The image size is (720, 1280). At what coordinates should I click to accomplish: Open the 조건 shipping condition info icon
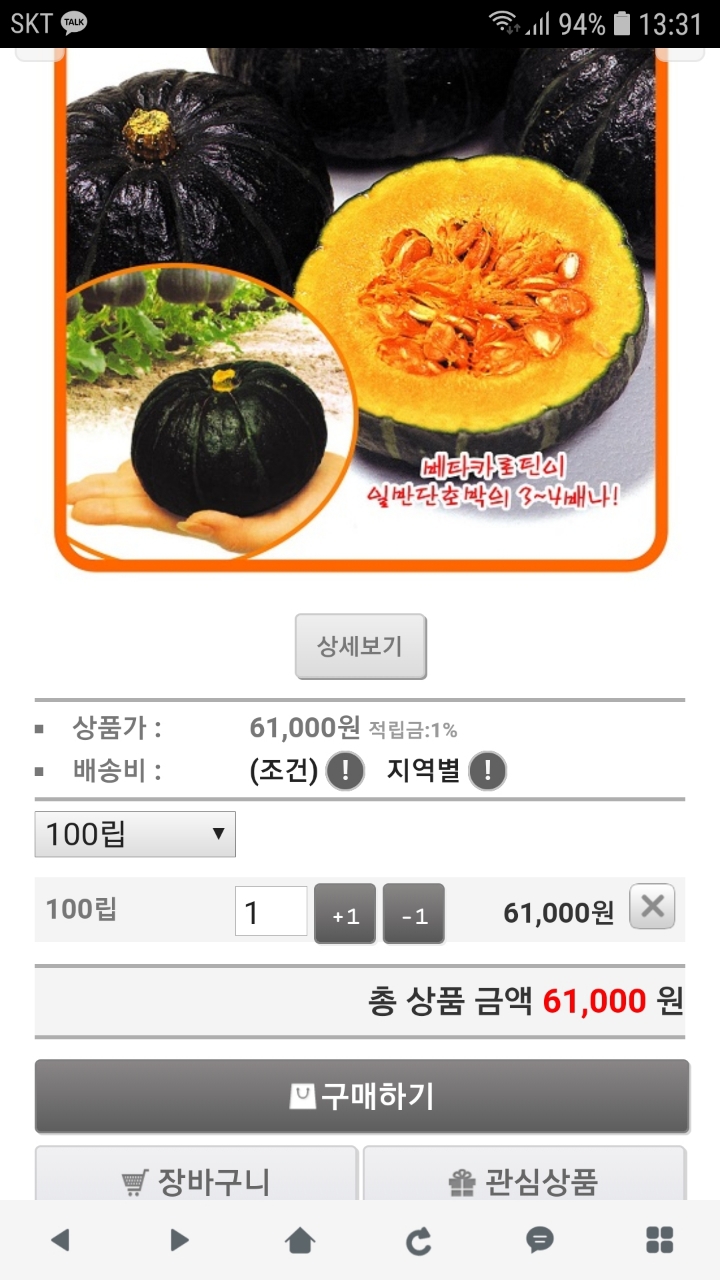[345, 771]
